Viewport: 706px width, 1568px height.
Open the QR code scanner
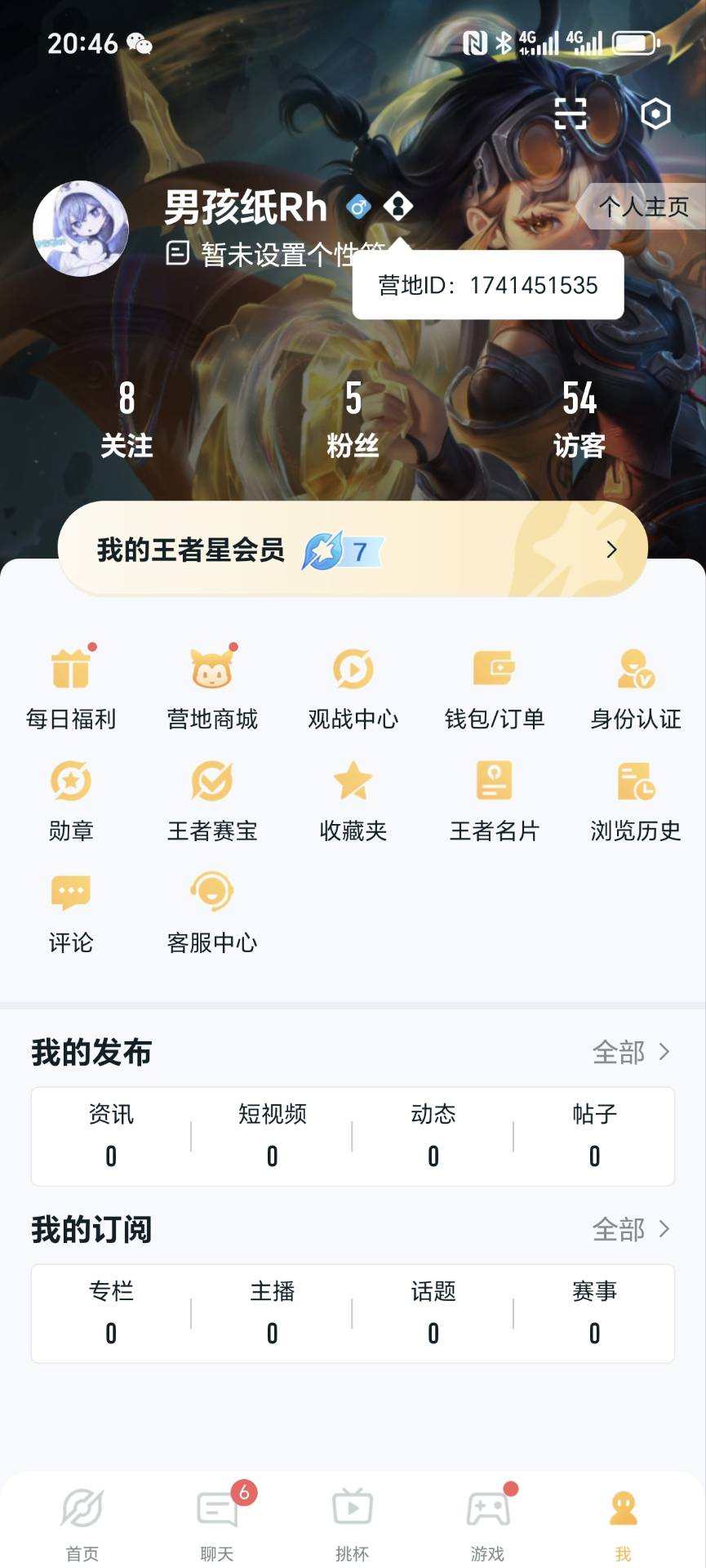pyautogui.click(x=570, y=114)
